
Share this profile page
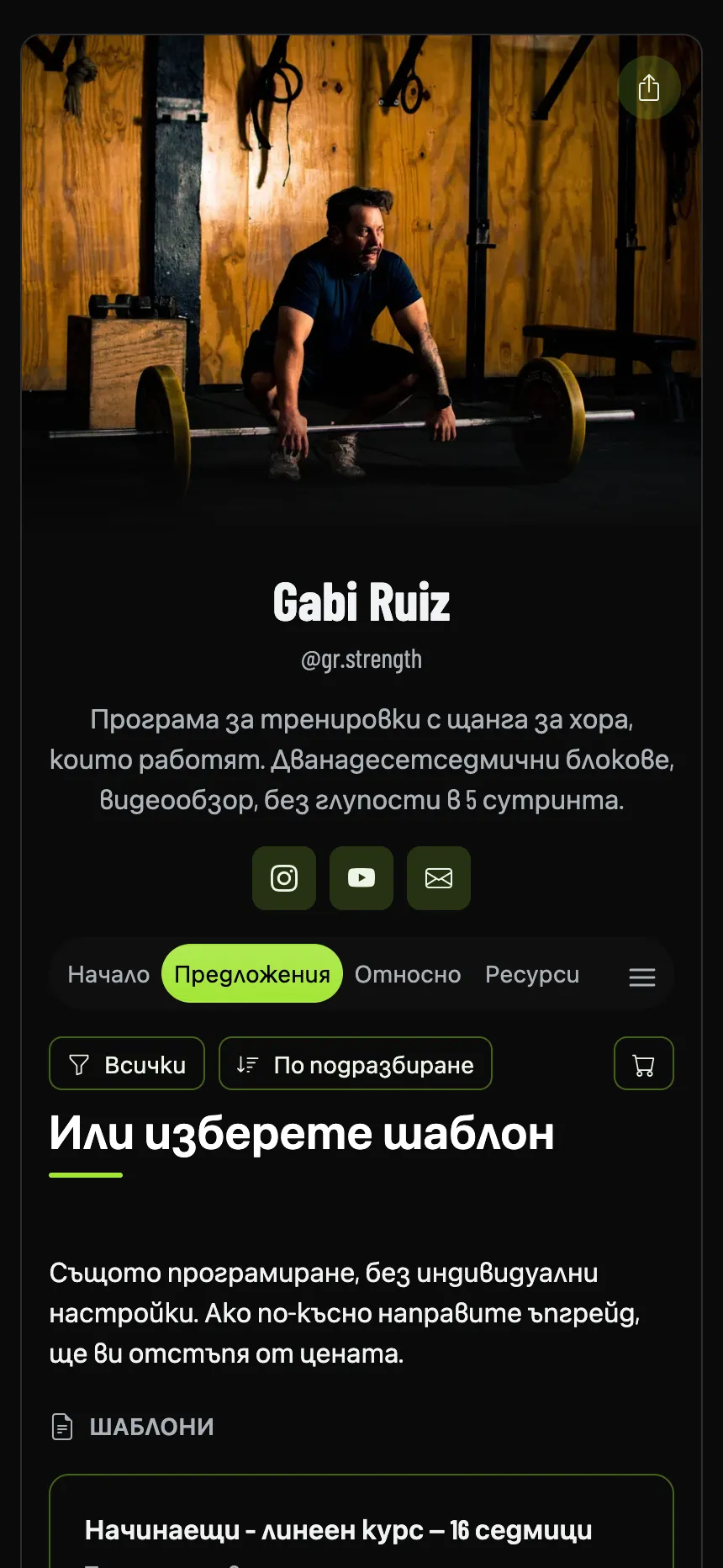click(x=649, y=87)
